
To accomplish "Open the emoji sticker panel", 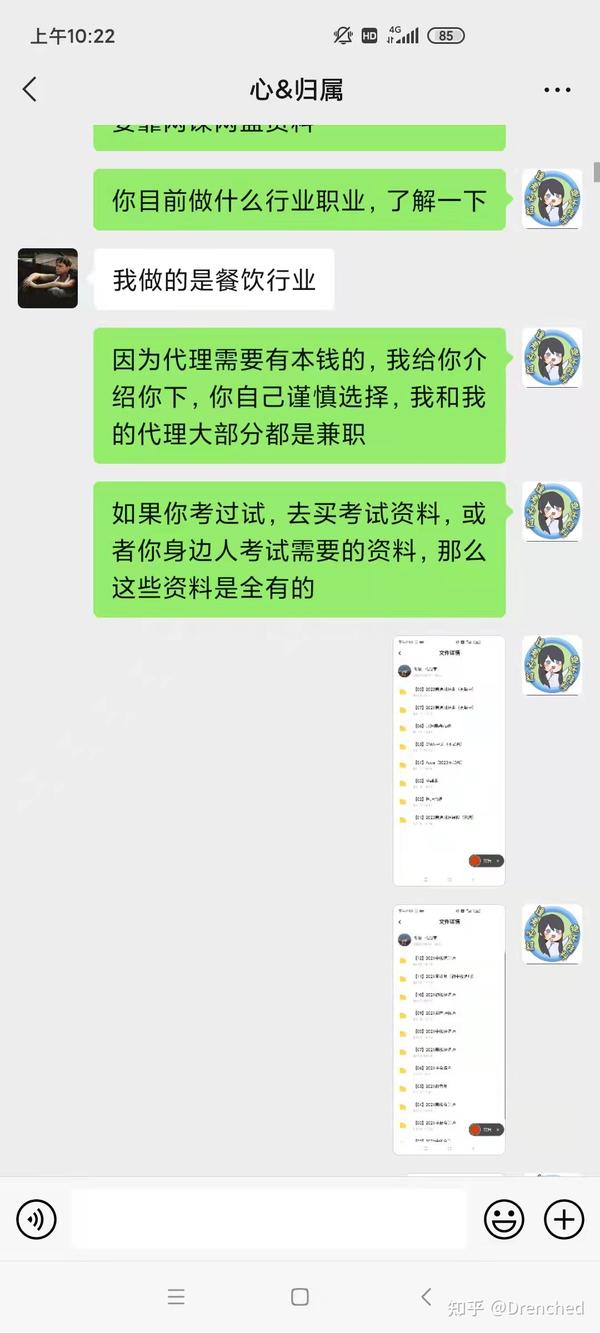I will (504, 1219).
